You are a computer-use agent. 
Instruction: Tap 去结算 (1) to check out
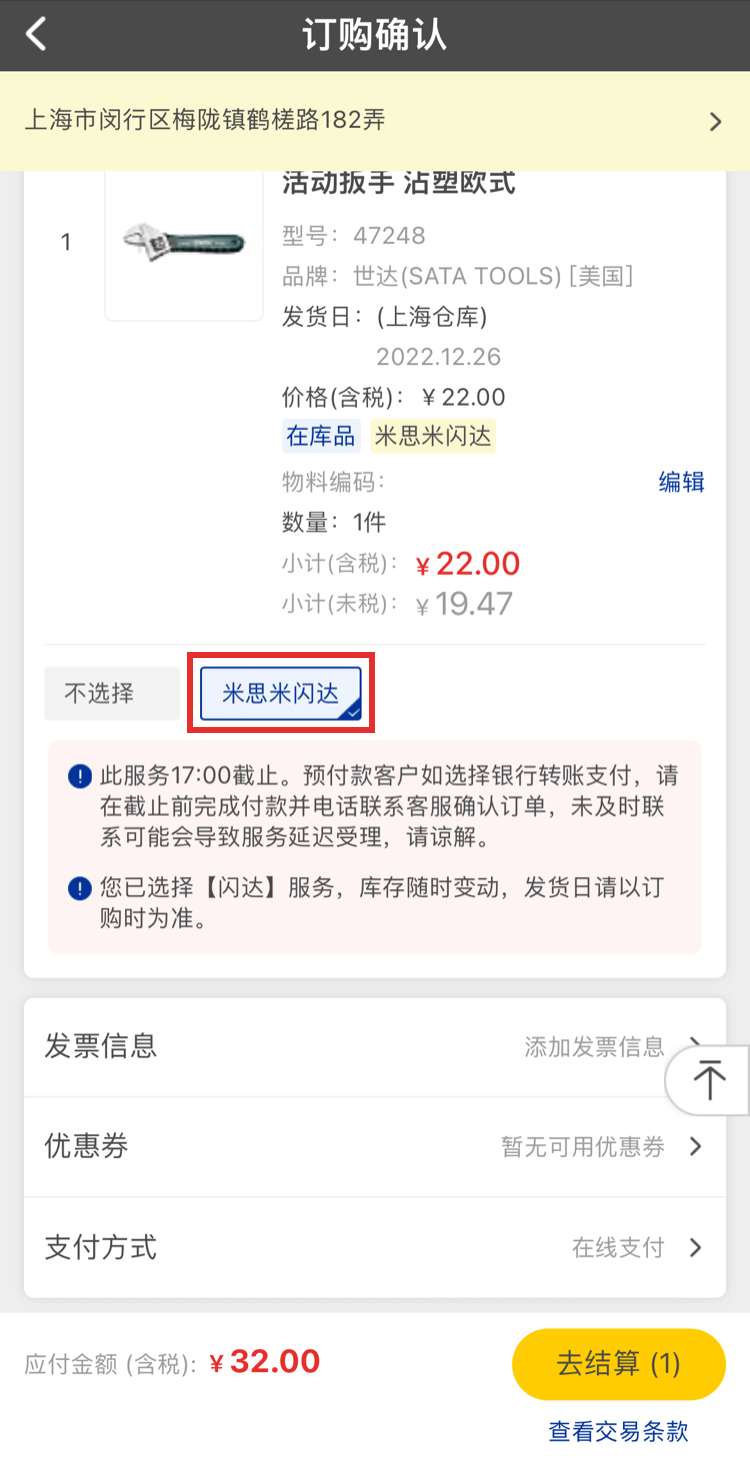coord(618,1364)
